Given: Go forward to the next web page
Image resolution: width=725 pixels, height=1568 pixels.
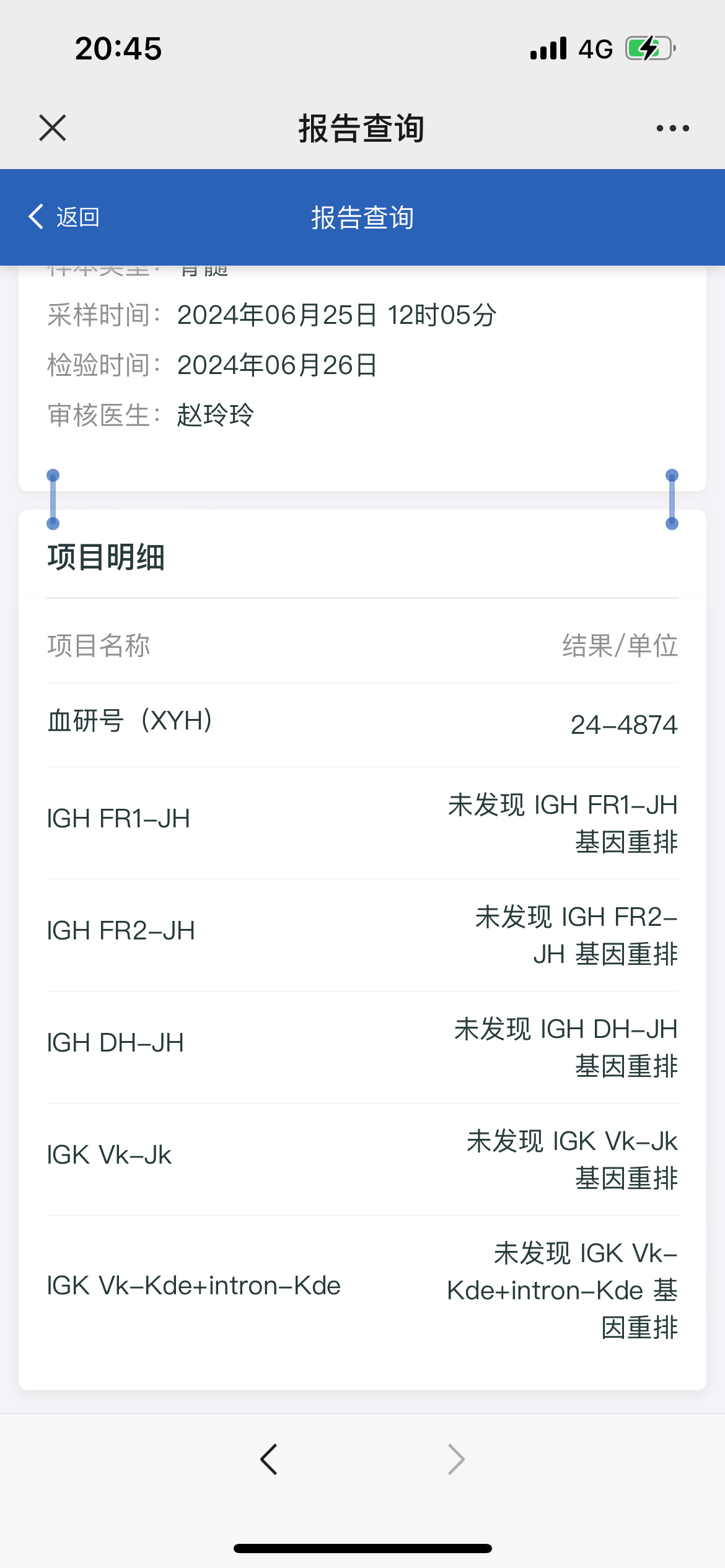Looking at the screenshot, I should tap(456, 1460).
